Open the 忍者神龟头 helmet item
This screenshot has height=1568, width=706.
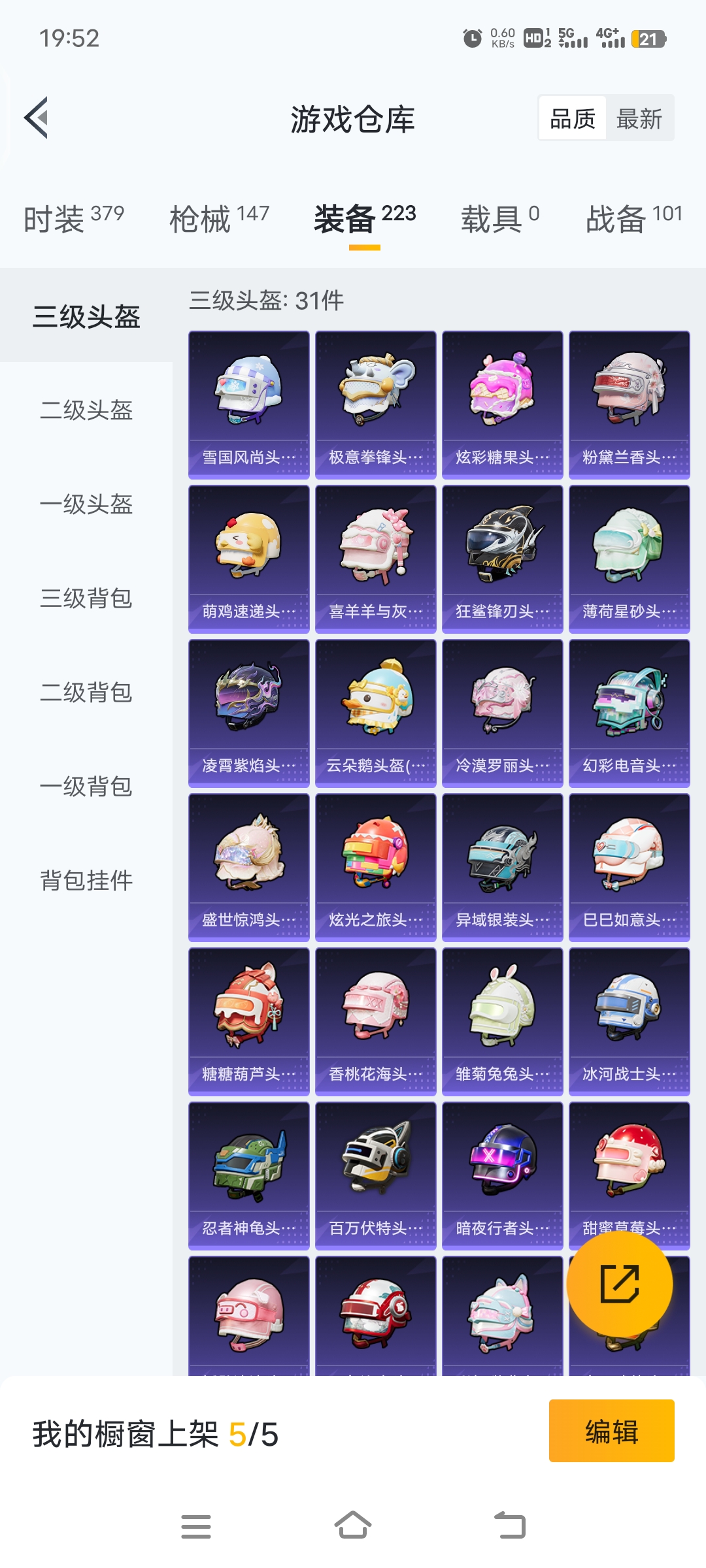249,1176
